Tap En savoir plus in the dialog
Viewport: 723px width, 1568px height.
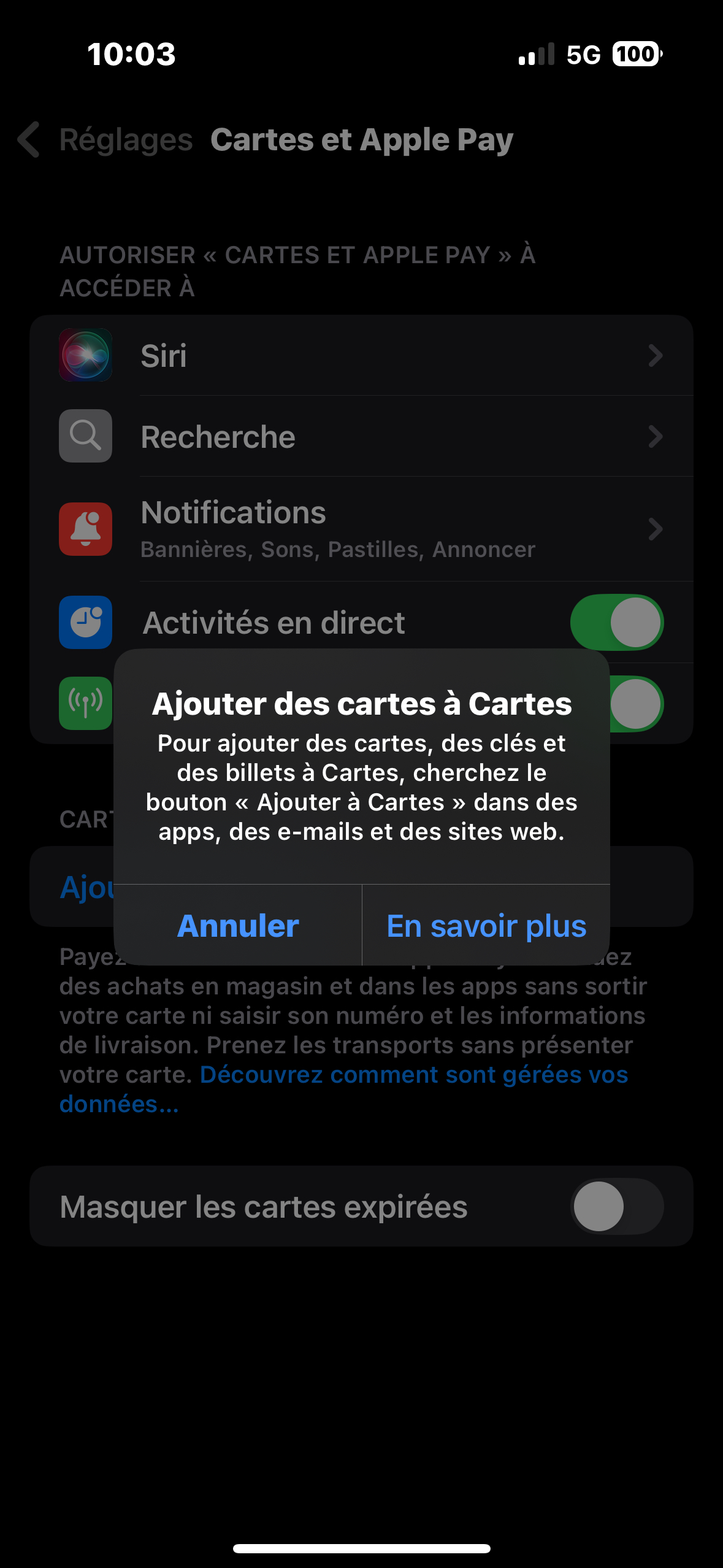486,926
